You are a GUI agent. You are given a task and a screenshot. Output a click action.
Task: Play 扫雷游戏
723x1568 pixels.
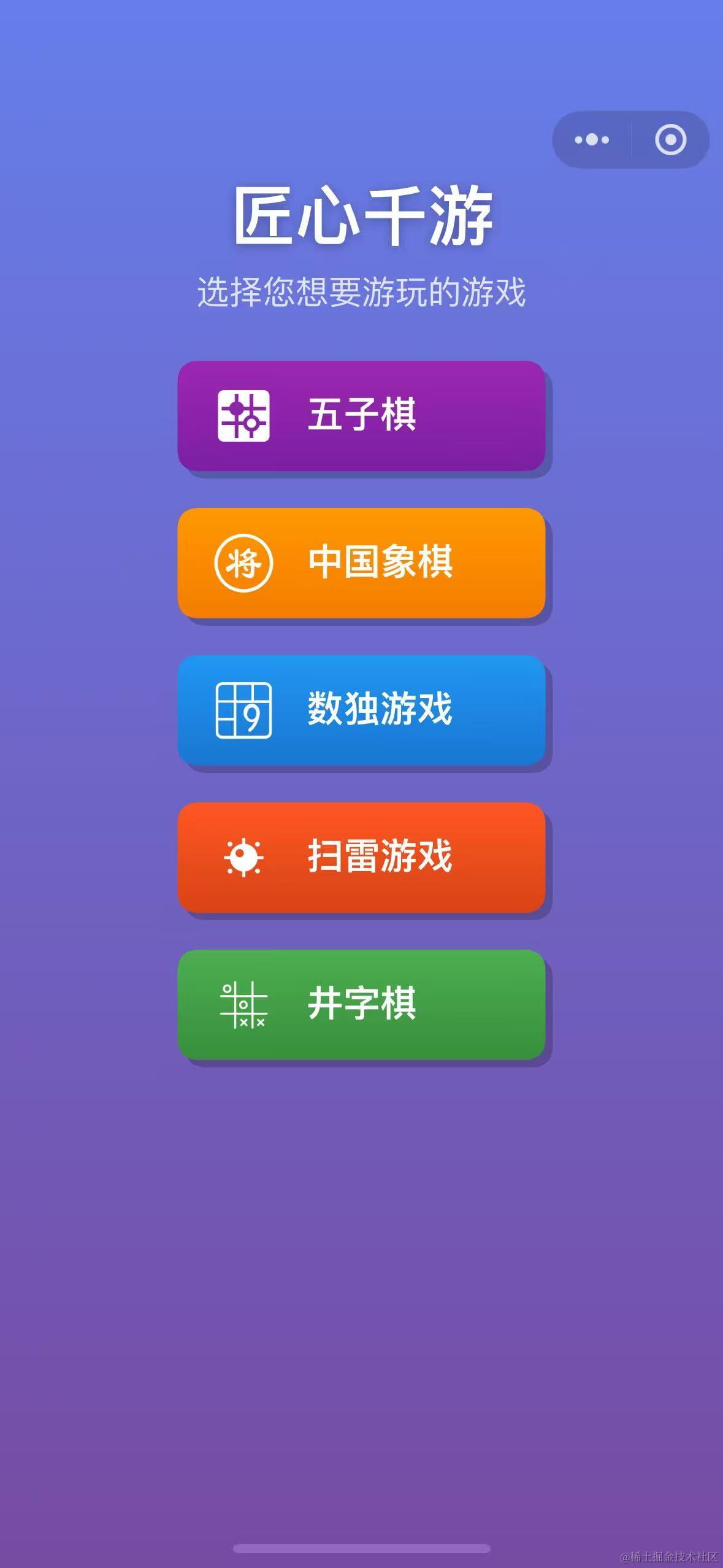coord(361,857)
